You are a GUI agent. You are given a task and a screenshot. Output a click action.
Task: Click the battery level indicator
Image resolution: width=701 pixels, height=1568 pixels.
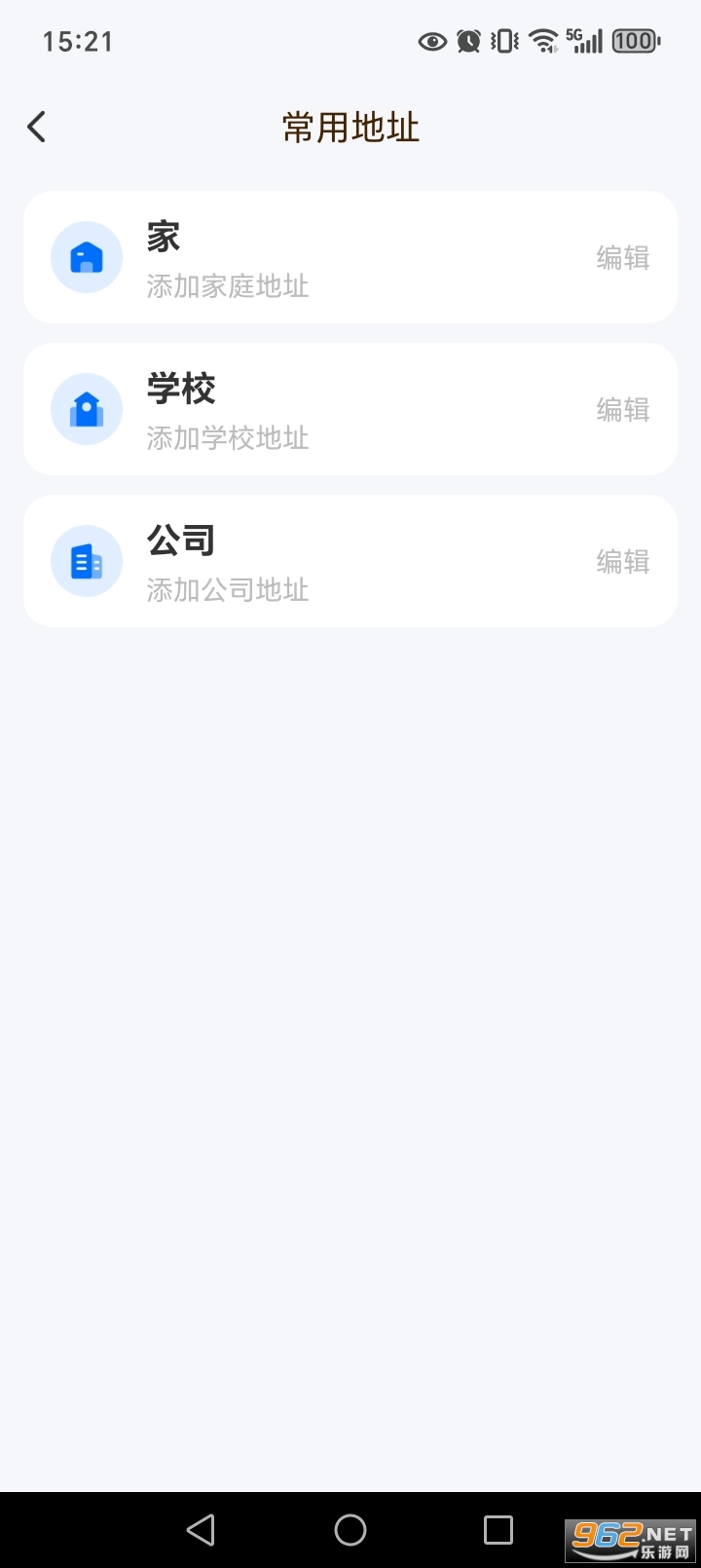633,41
